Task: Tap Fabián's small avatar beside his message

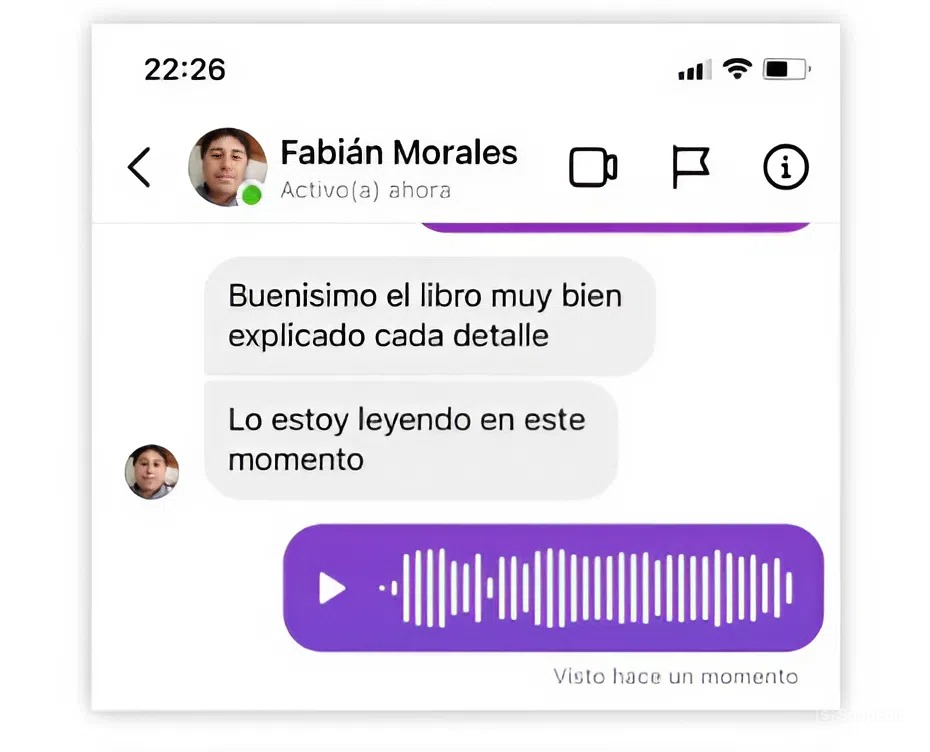Action: (152, 472)
